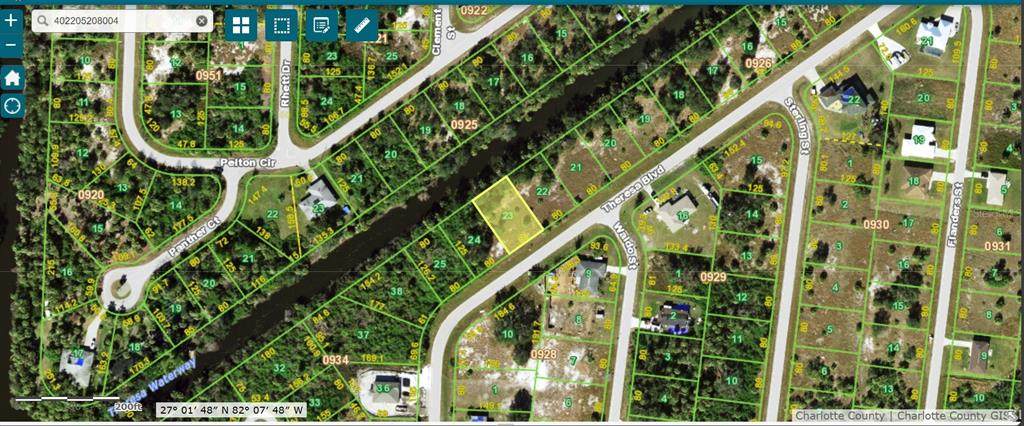Open the basemap gallery grid tool
Screen dimensions: 1024x426
(242, 25)
